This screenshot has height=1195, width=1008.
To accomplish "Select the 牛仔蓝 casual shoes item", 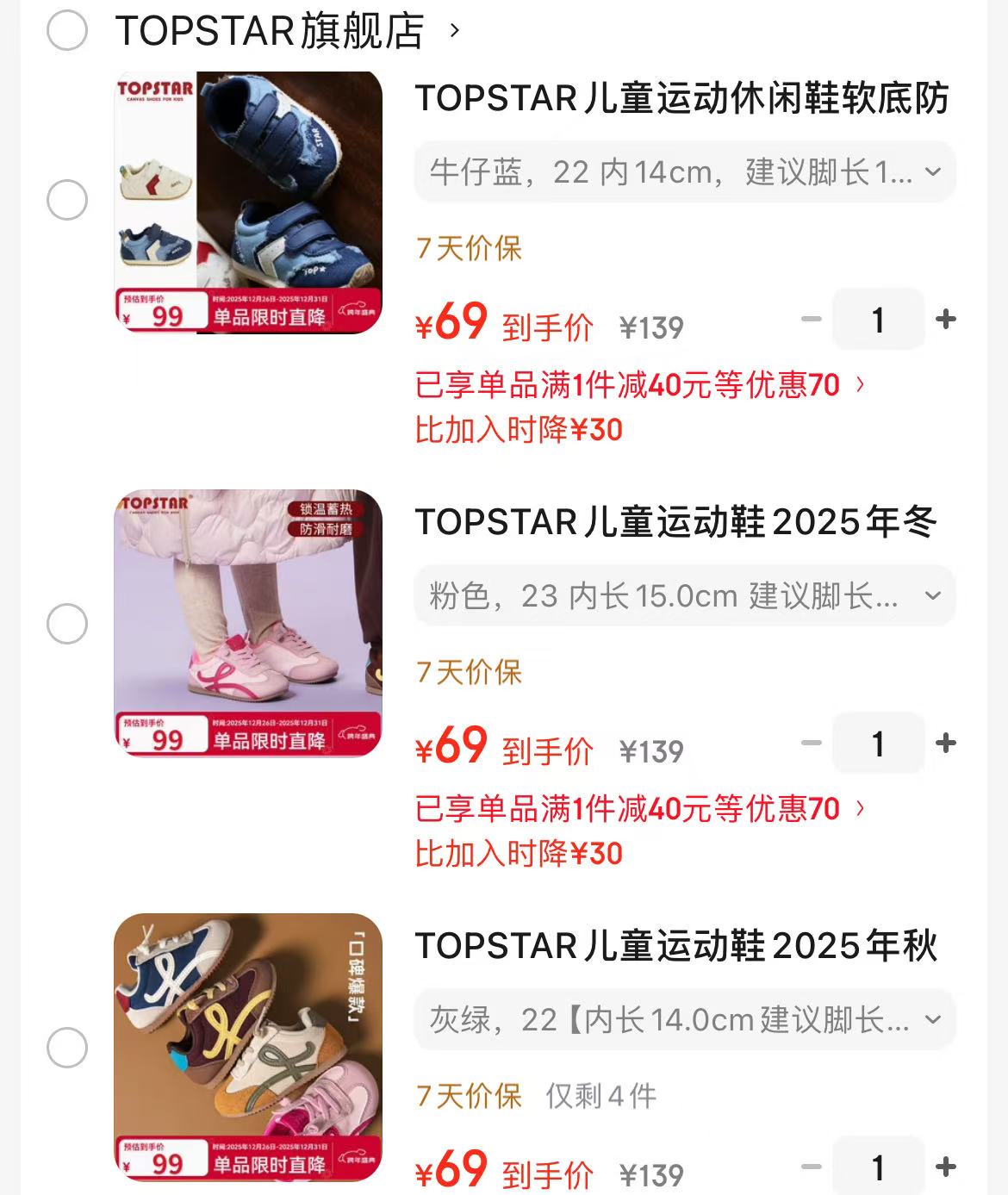I will coord(67,200).
